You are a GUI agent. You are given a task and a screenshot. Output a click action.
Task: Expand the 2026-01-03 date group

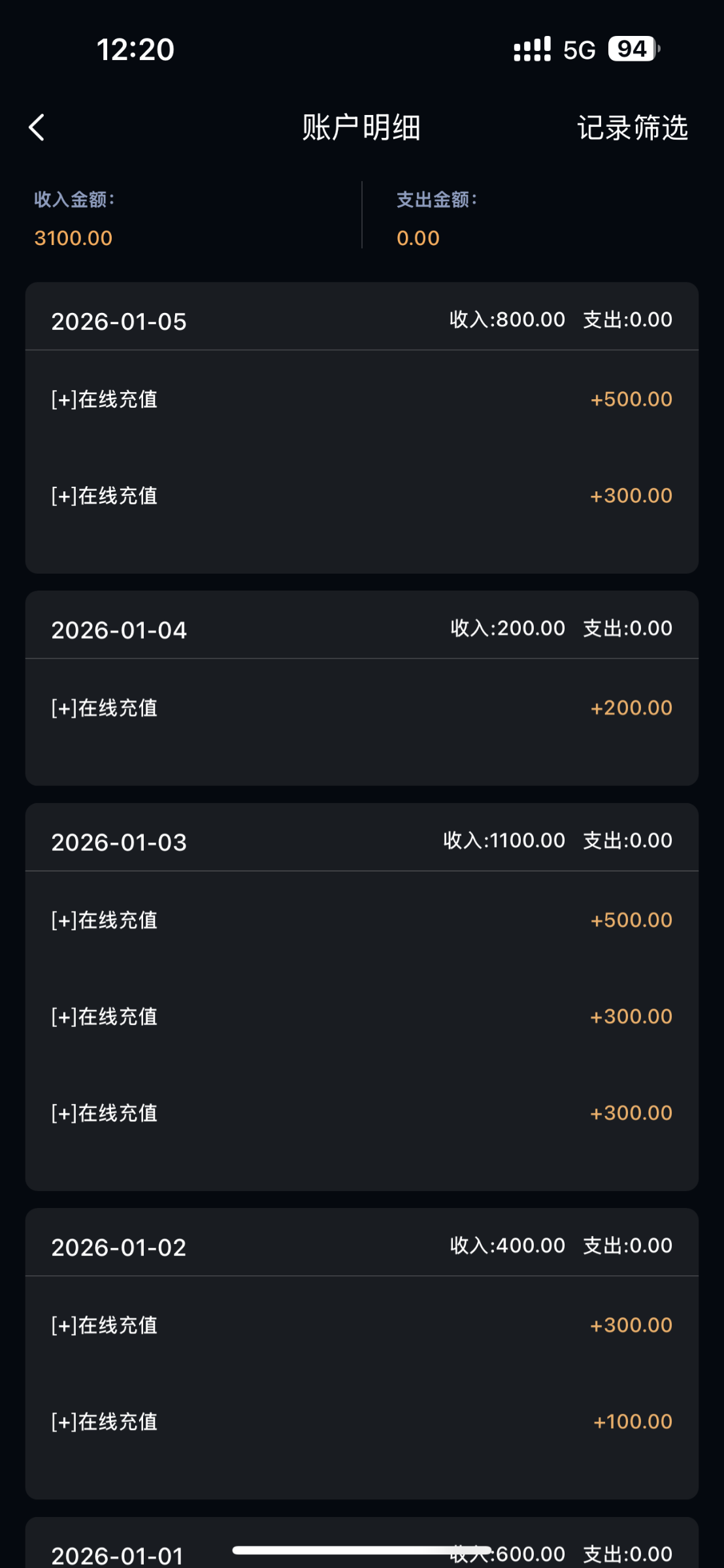click(120, 842)
